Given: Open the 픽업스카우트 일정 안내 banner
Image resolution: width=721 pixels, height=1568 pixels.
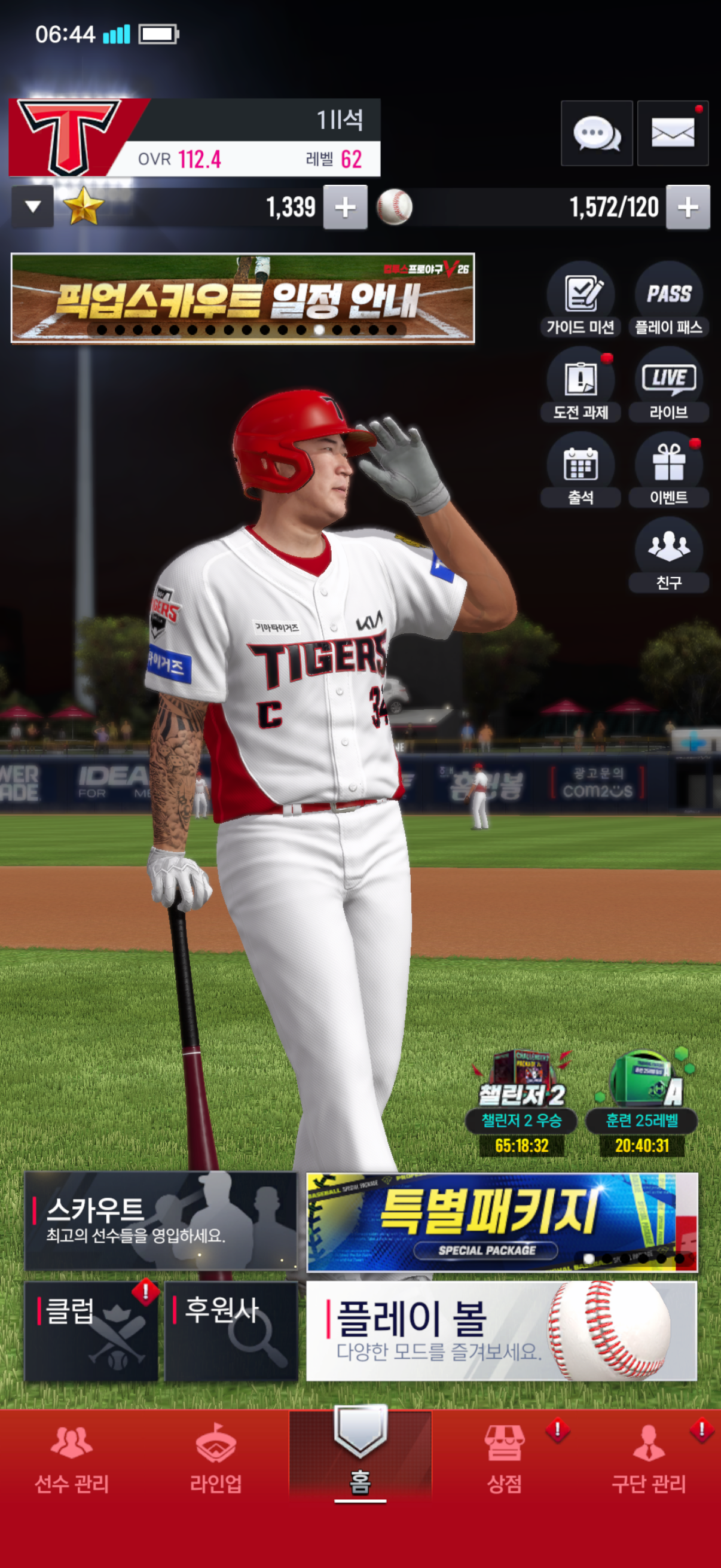Looking at the screenshot, I should (242, 298).
